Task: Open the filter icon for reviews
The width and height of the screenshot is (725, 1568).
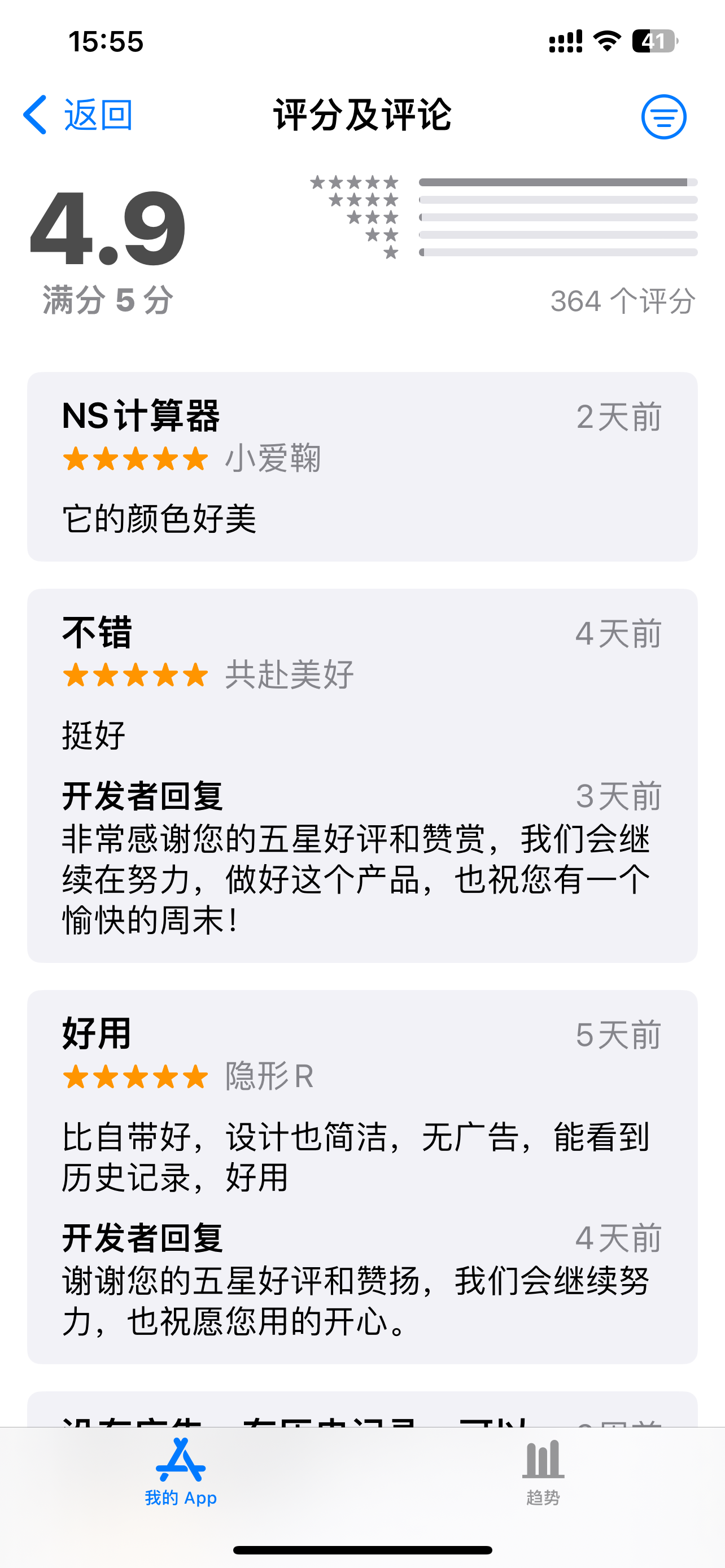Action: point(663,116)
